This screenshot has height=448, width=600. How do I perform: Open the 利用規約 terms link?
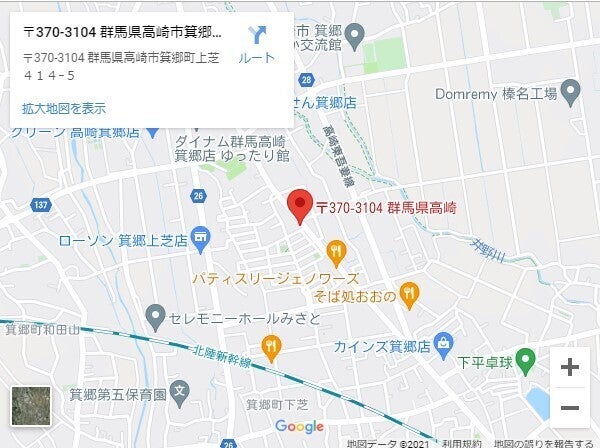coord(461,442)
